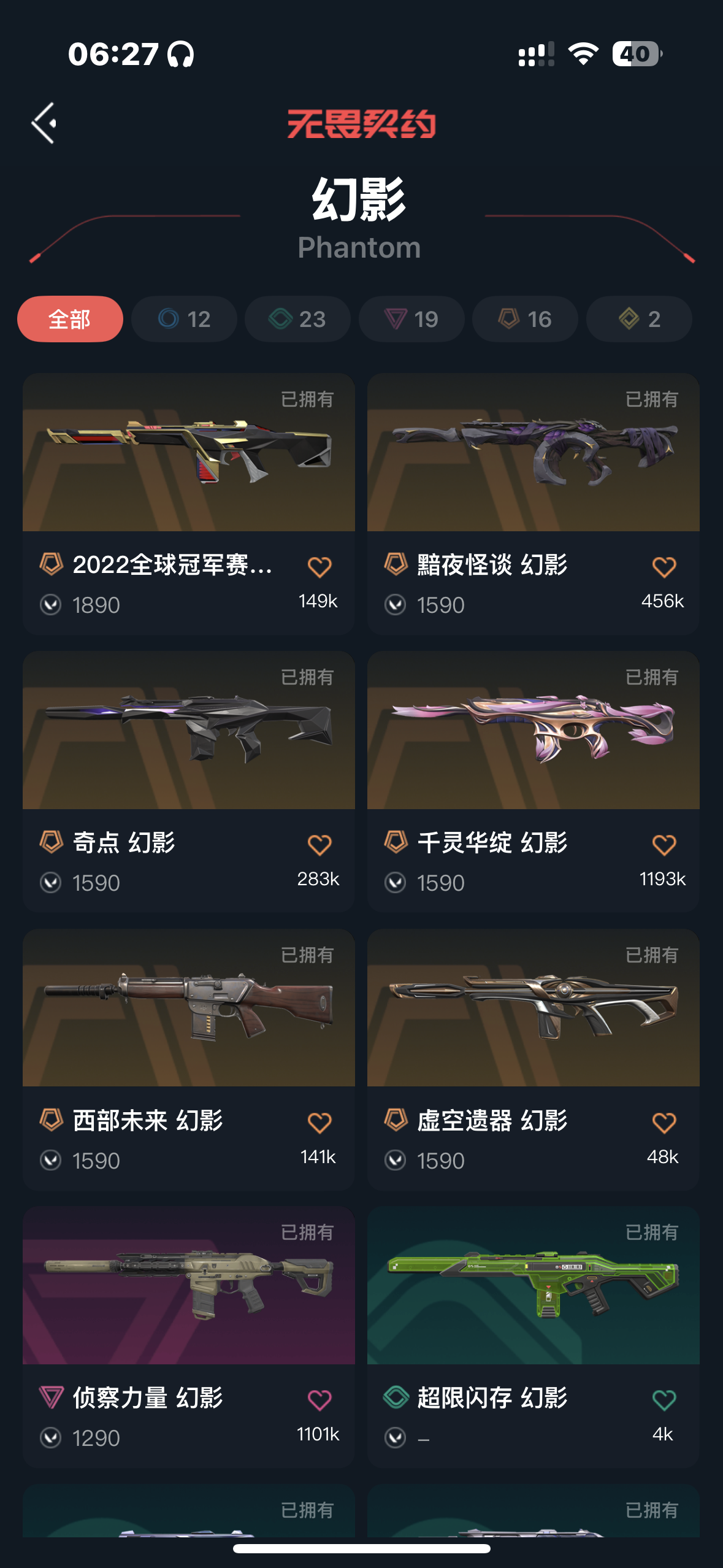Screen dimensions: 723x1568
Task: Filter by the pink tier with 19 skins
Action: tap(411, 319)
